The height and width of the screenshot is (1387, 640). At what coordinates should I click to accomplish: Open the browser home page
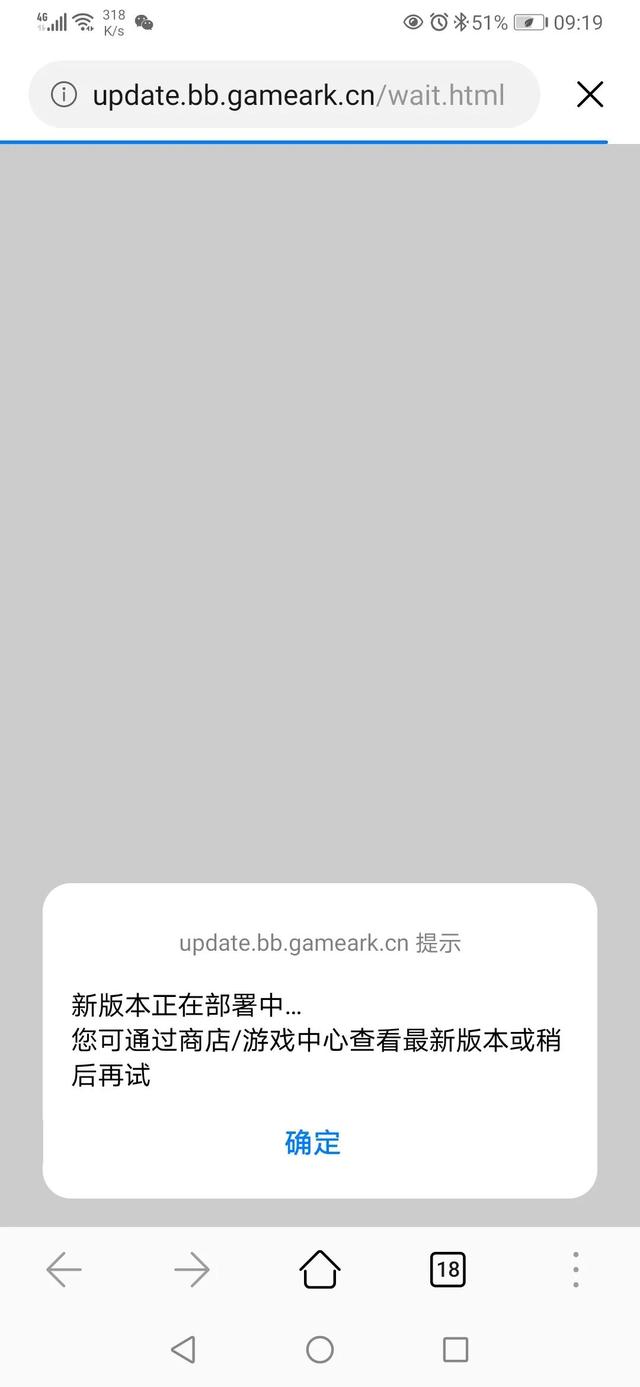pyautogui.click(x=320, y=1270)
